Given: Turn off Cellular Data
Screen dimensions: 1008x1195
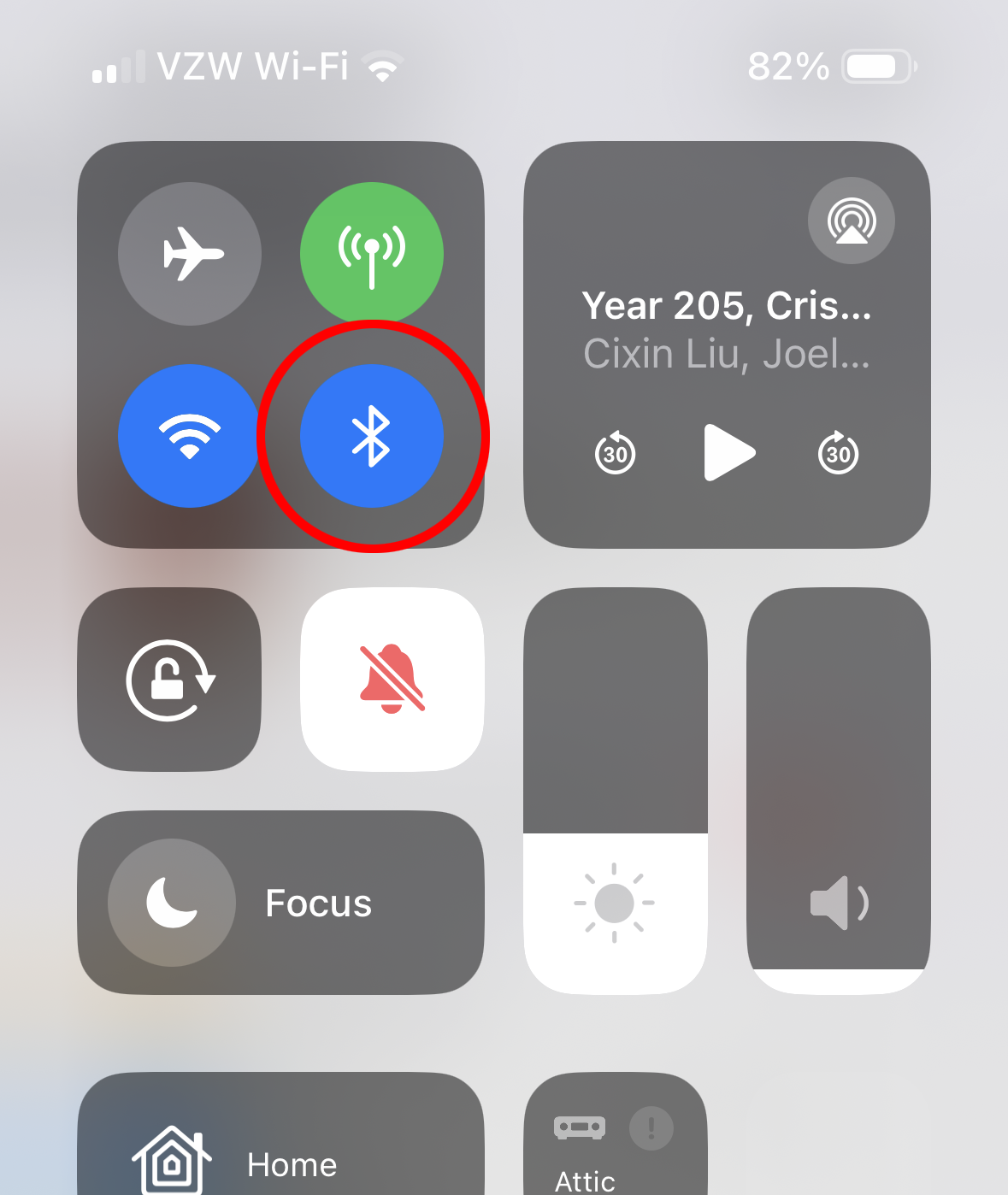Looking at the screenshot, I should click(372, 254).
